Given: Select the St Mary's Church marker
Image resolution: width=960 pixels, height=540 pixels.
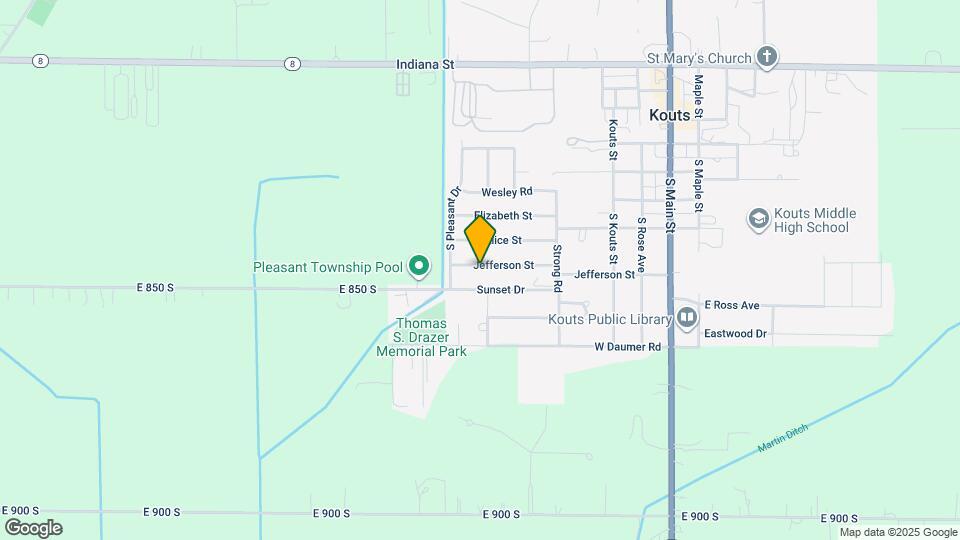Looking at the screenshot, I should [x=767, y=57].
